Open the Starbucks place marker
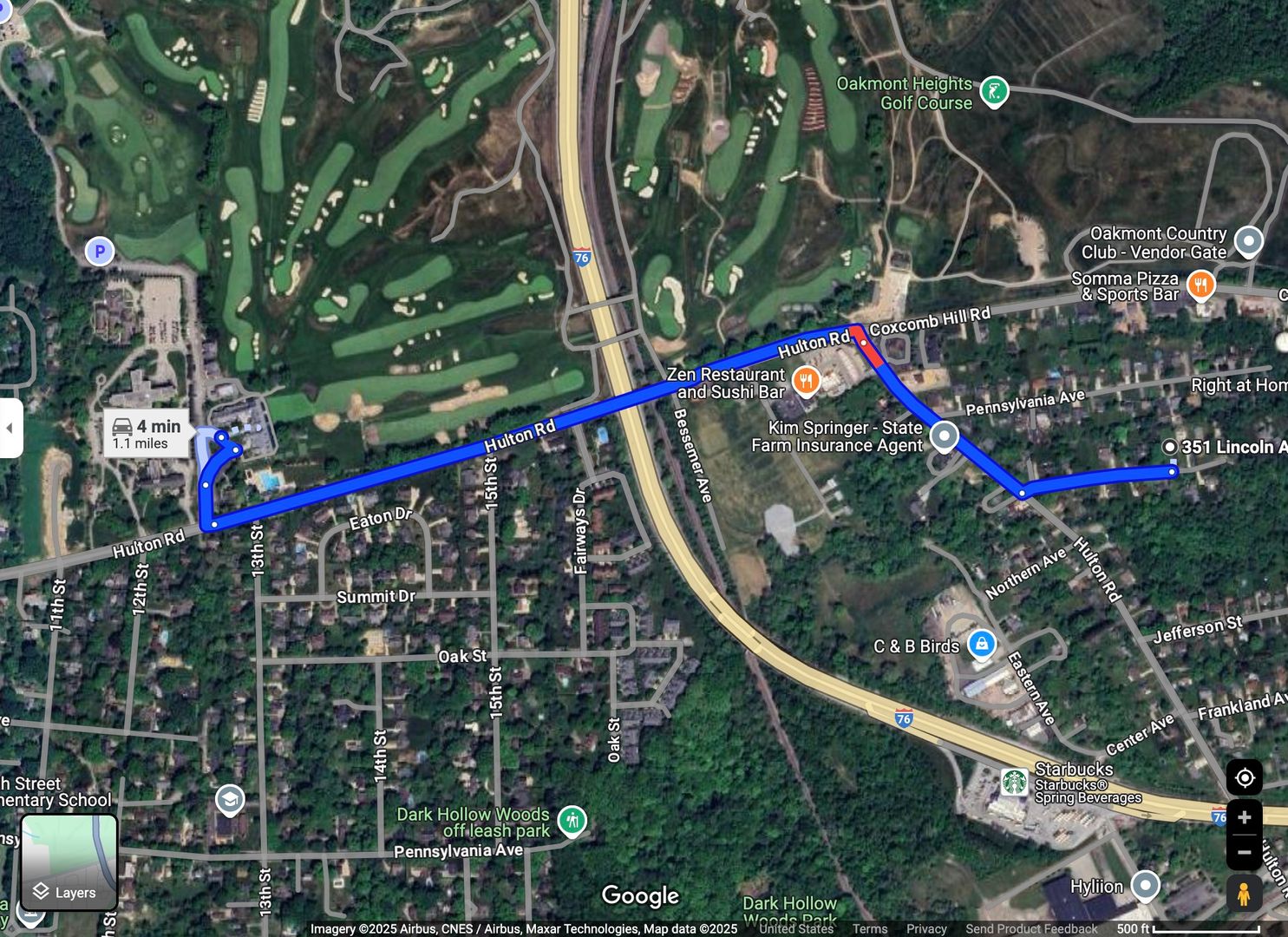Viewport: 1288px width, 937px height. tap(1014, 782)
